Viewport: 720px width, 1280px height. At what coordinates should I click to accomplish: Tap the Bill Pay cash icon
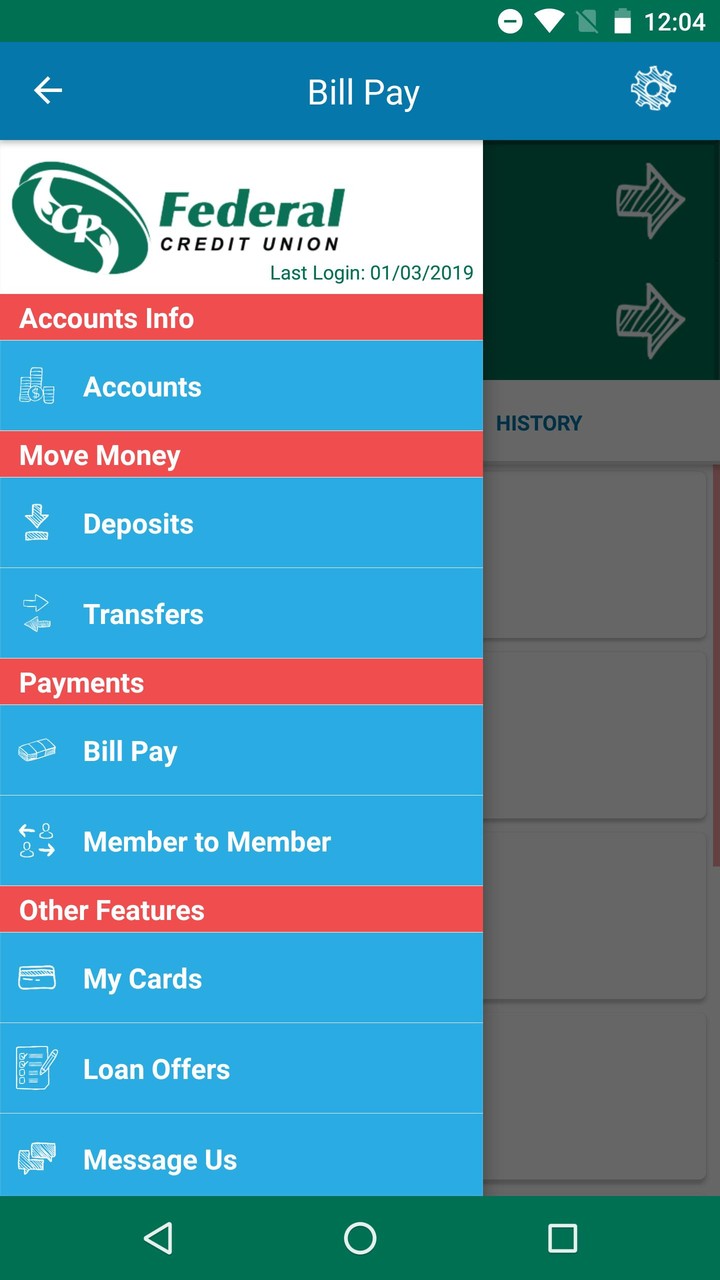(36, 750)
